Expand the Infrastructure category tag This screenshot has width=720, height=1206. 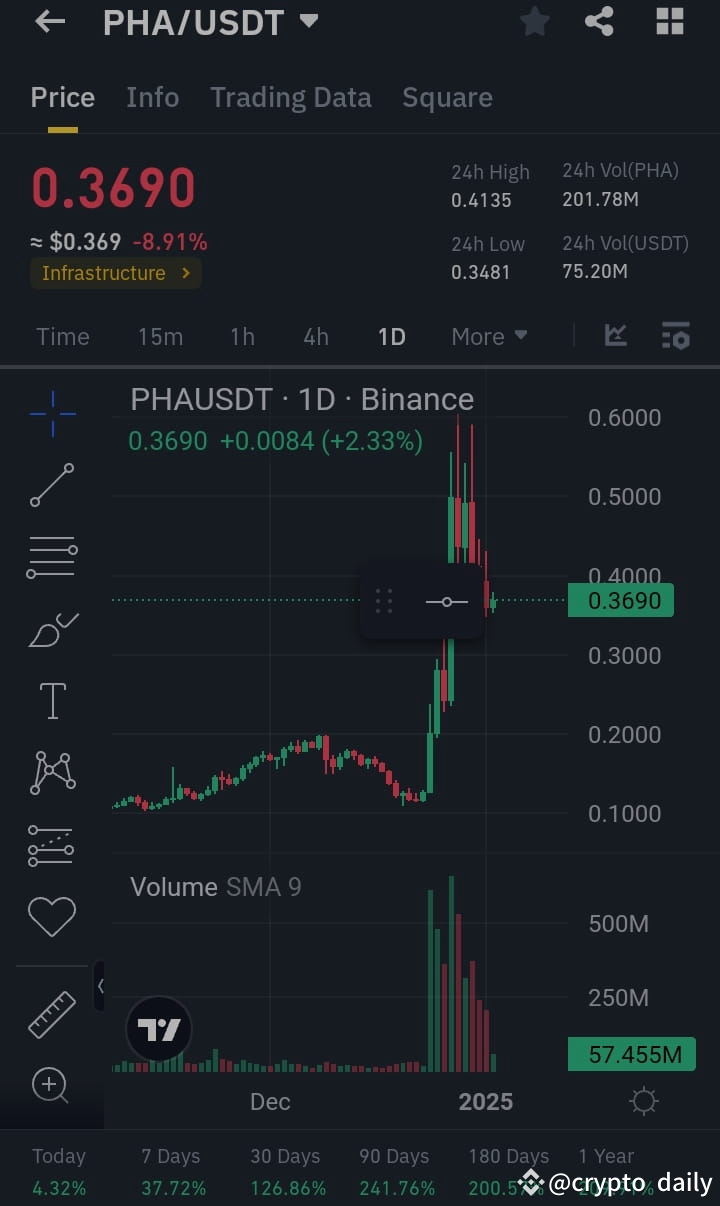tap(115, 272)
